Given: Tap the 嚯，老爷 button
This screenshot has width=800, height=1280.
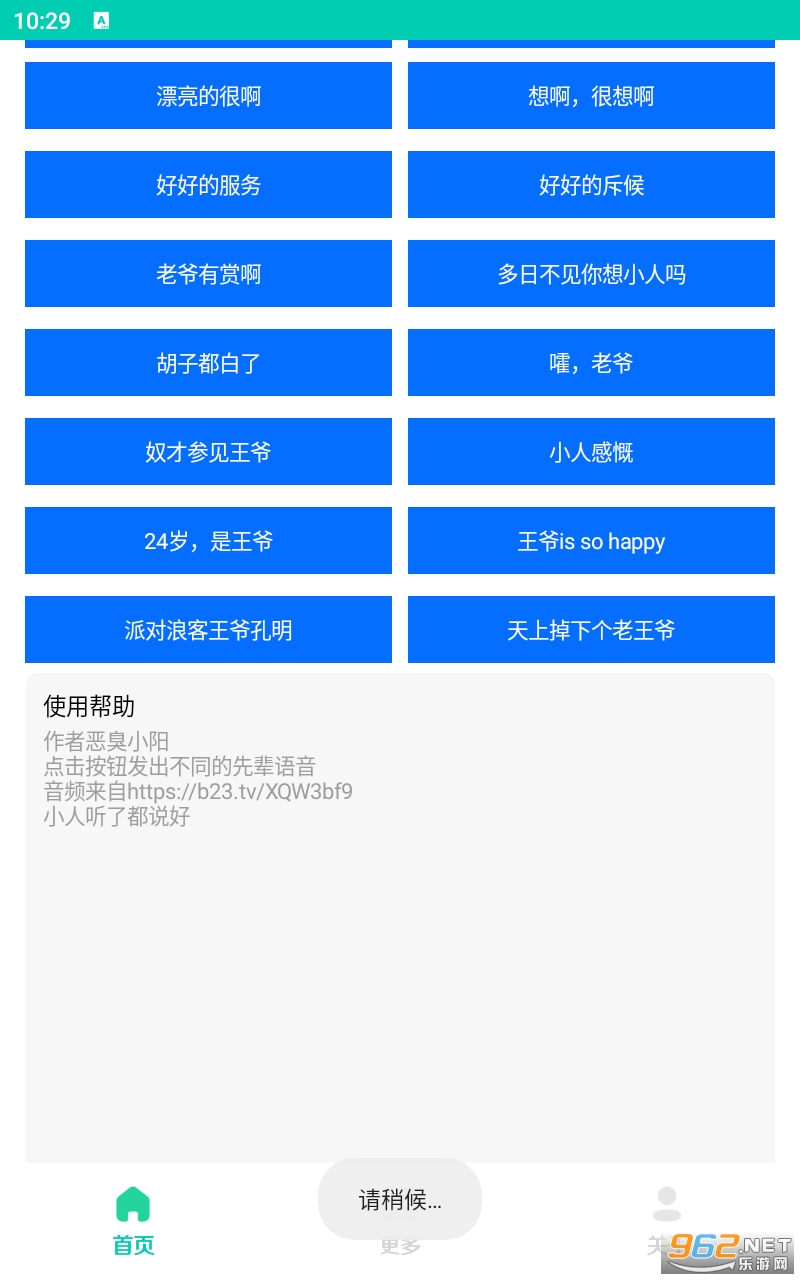Looking at the screenshot, I should 591,363.
